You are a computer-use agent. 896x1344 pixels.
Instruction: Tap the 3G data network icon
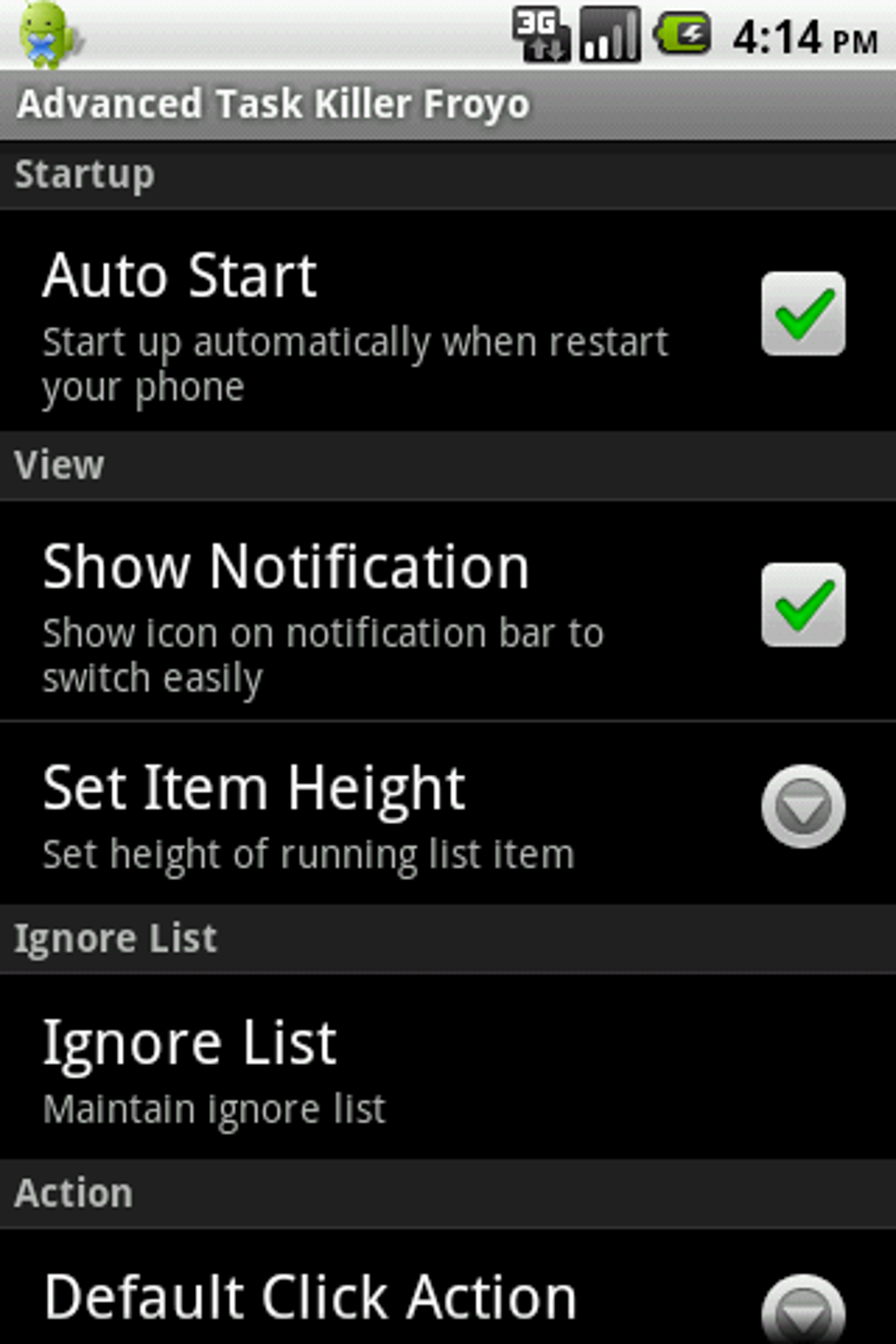(539, 35)
